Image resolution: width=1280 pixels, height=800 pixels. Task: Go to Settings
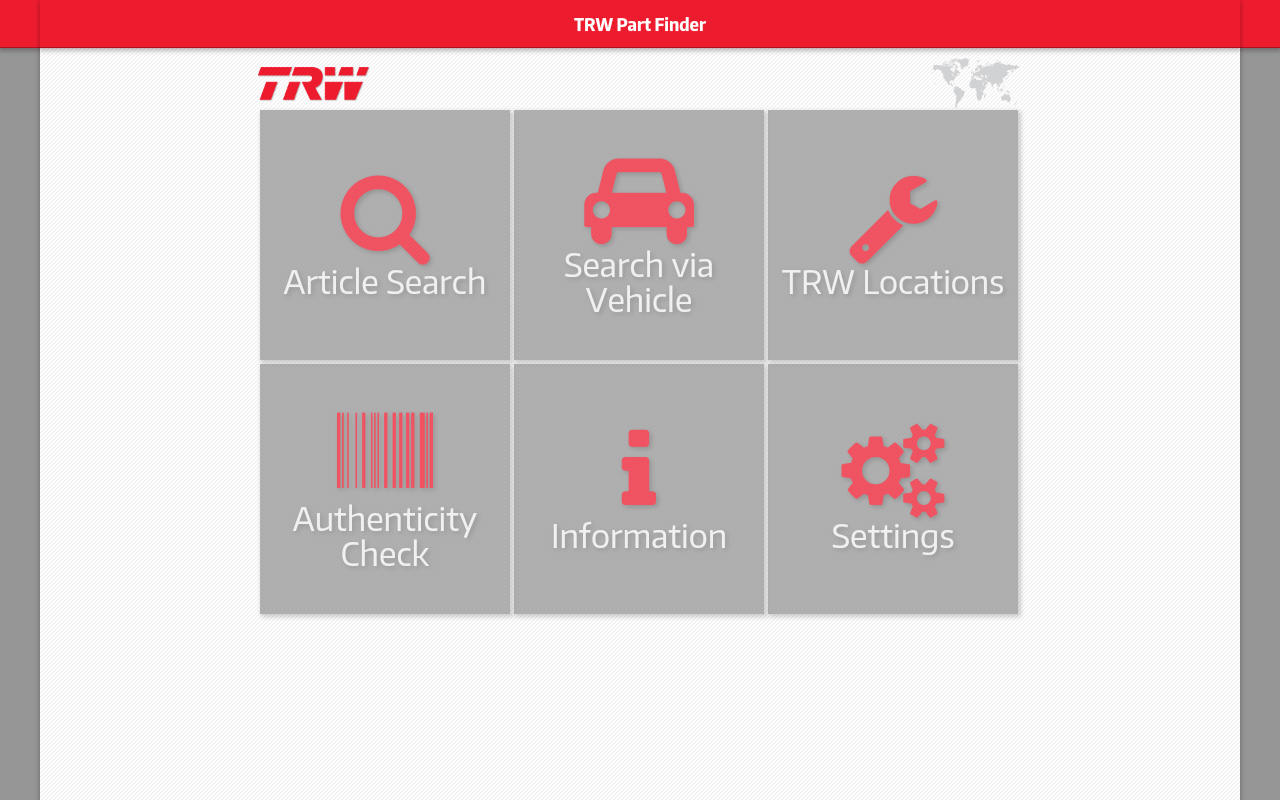(x=893, y=489)
